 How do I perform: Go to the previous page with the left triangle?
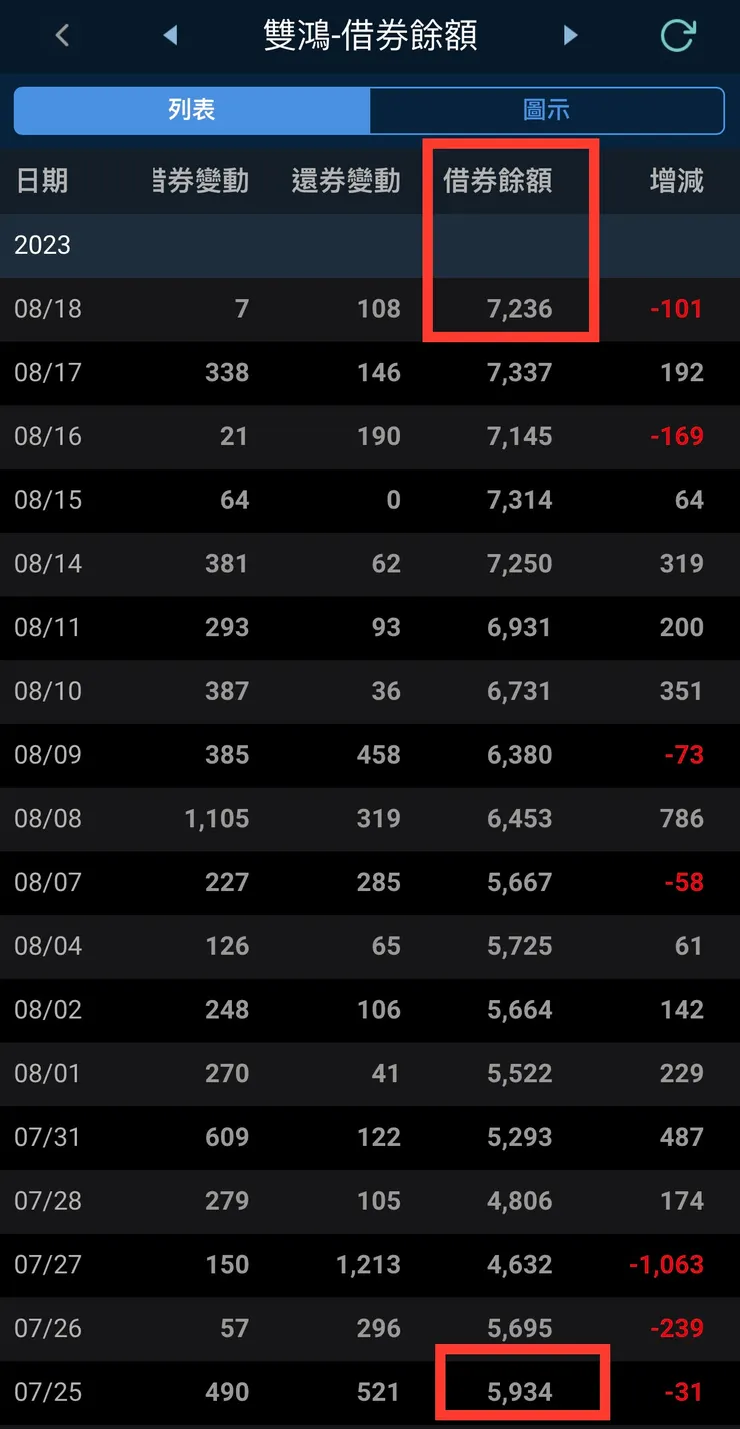click(x=170, y=36)
